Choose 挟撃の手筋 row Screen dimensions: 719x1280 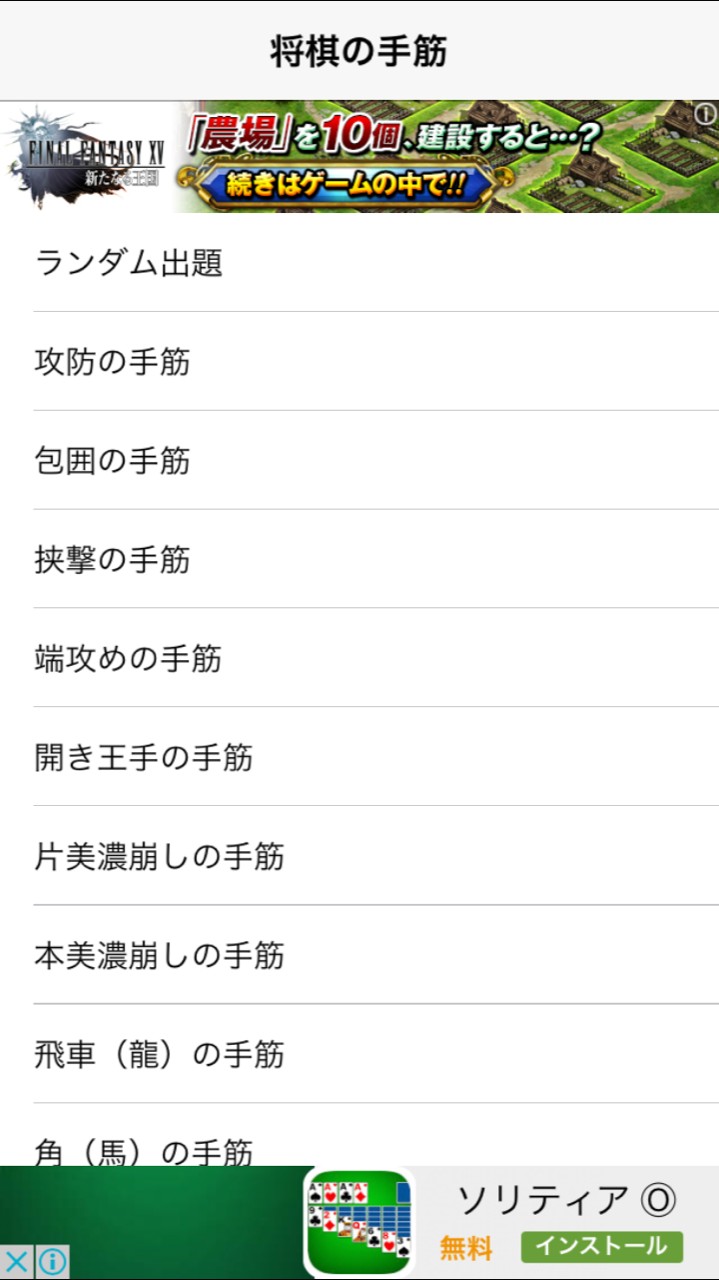[x=359, y=559]
